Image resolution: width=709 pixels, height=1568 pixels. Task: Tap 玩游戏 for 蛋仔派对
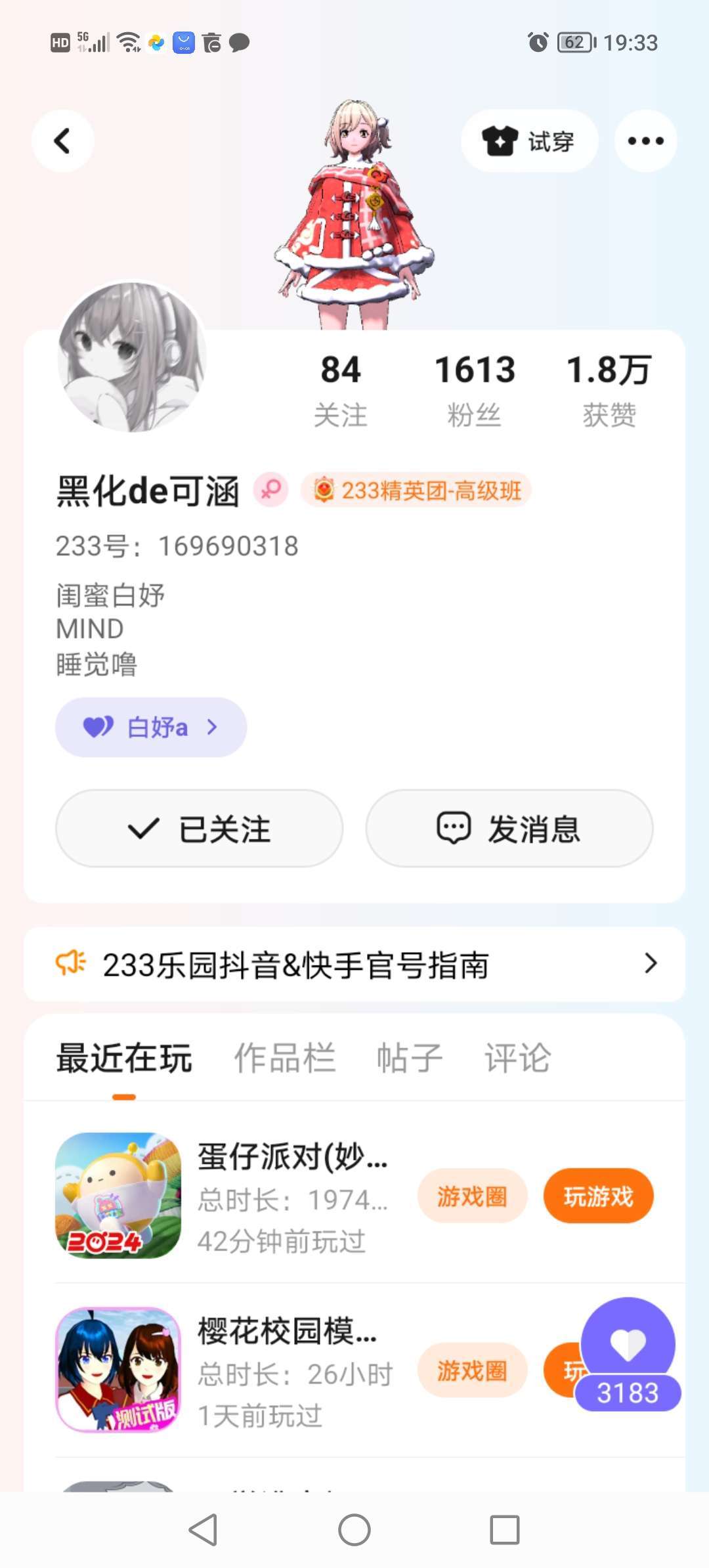(x=598, y=1196)
